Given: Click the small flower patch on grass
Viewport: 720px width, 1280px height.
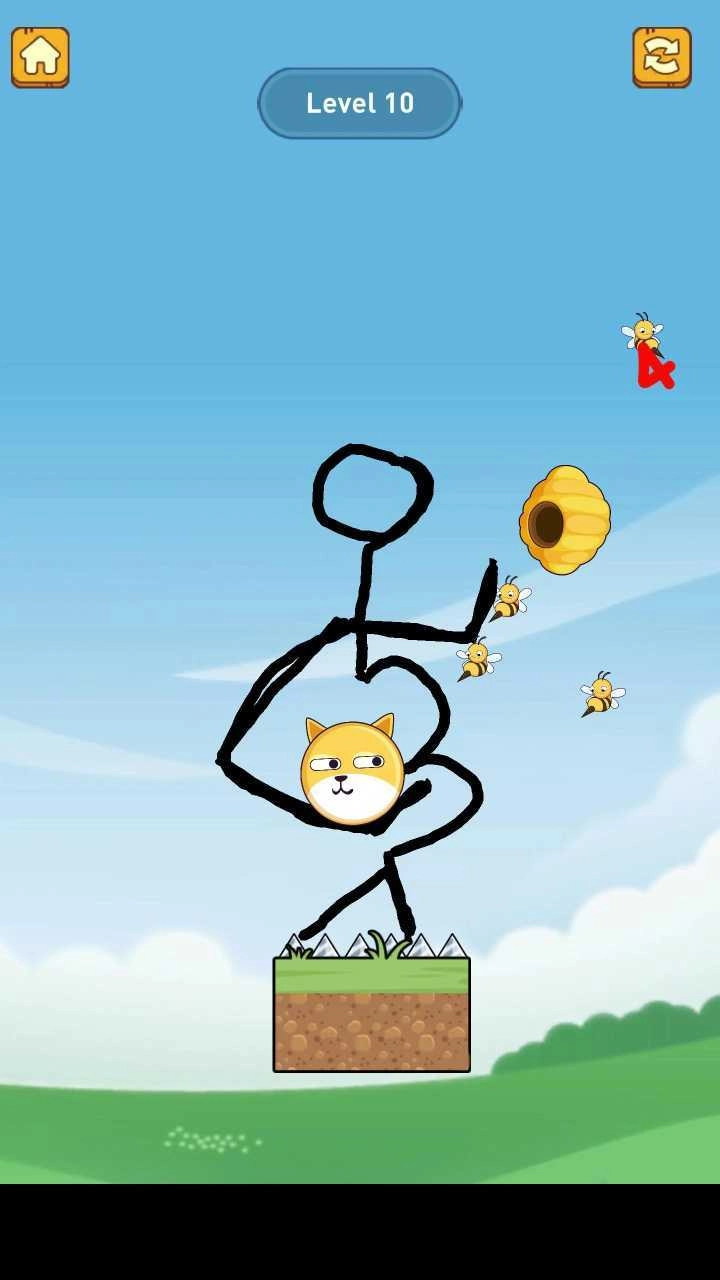Looking at the screenshot, I should point(210,1140).
